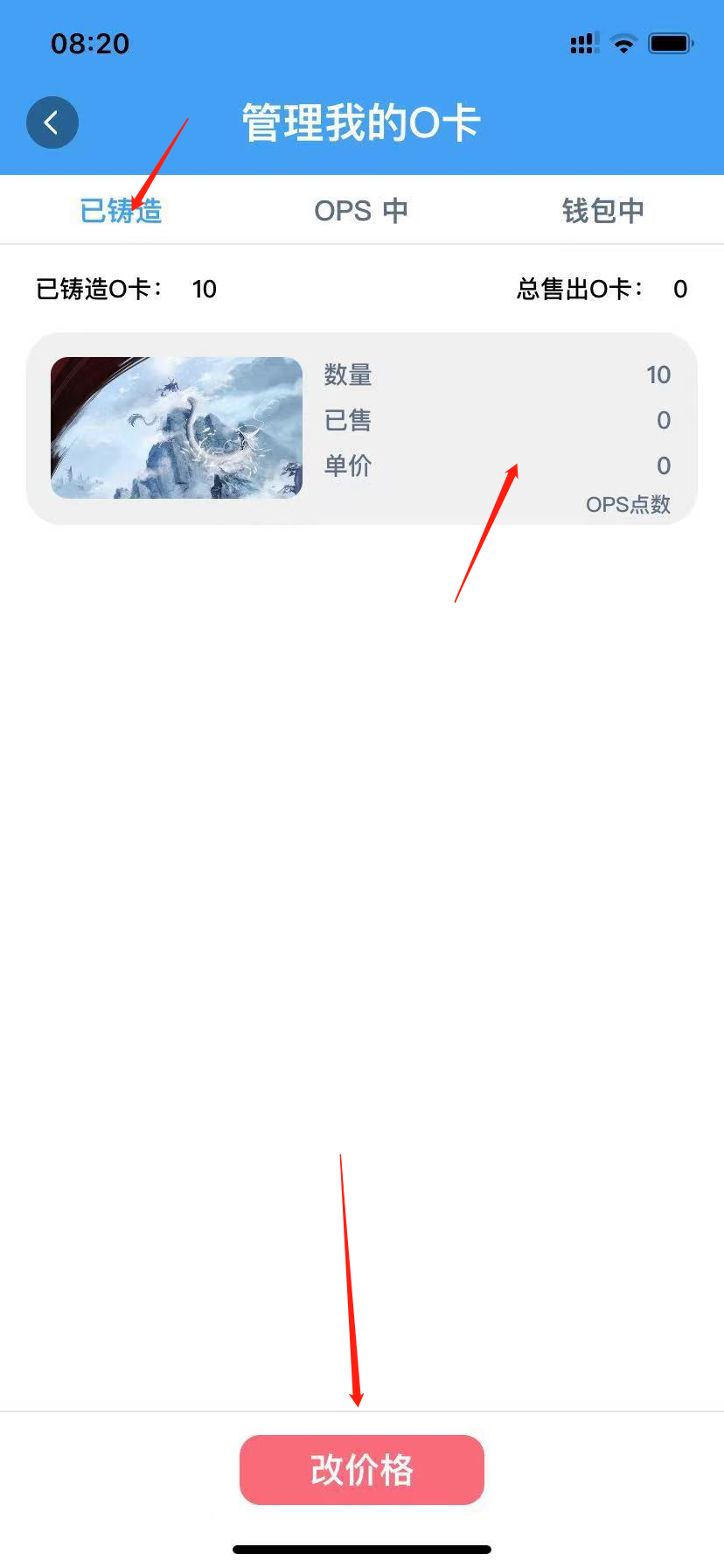Open the minted O卡 card with 数量 10
724x1568 pixels.
click(361, 429)
